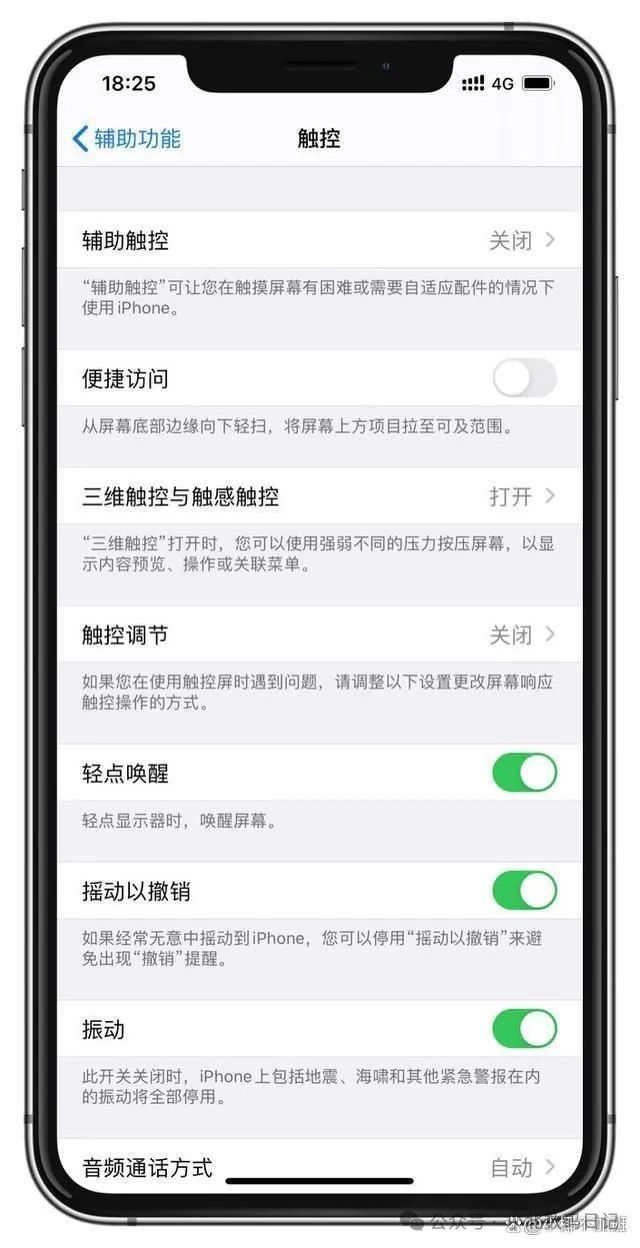Open the 辅助触控 setting

coord(319,240)
